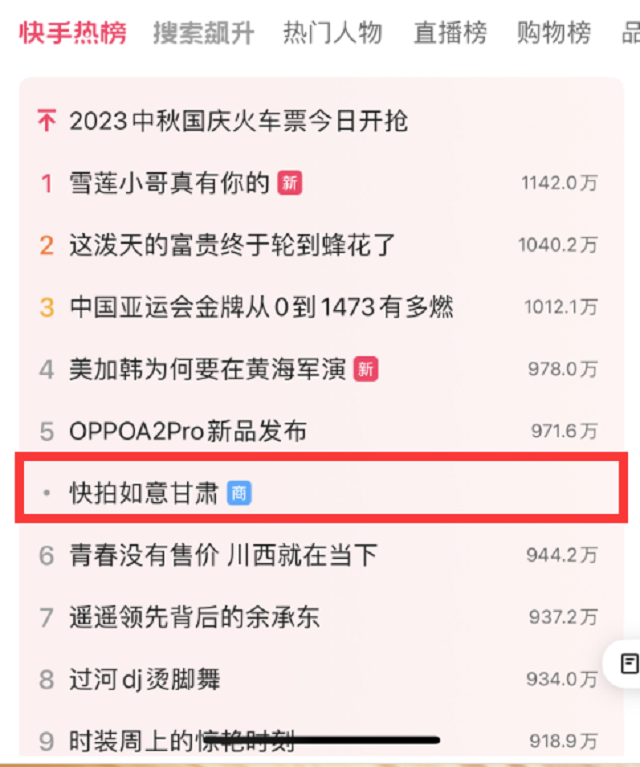Open pinned topic 2023中秋国庆火车票今日开抢
This screenshot has width=640, height=767.
pos(238,122)
